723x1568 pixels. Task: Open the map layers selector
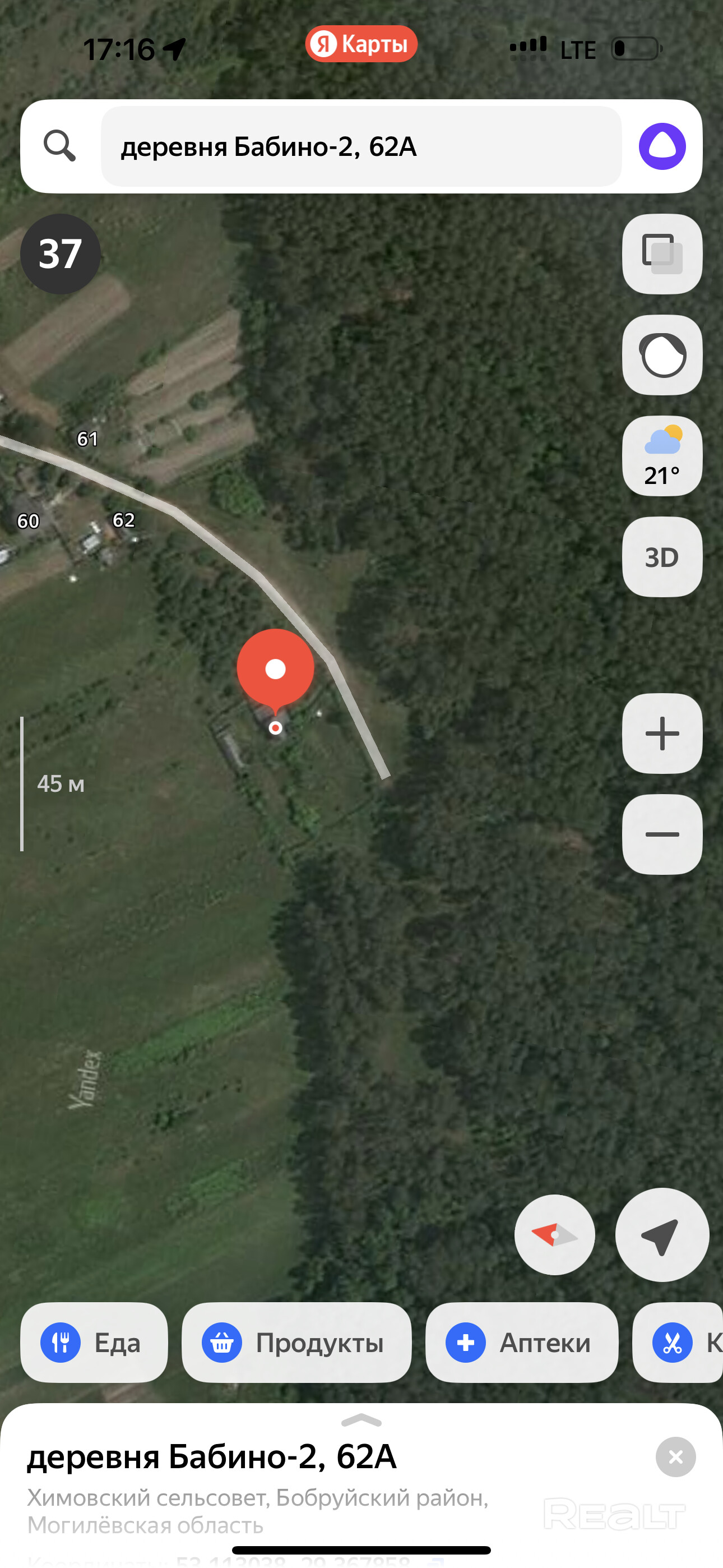point(661,254)
